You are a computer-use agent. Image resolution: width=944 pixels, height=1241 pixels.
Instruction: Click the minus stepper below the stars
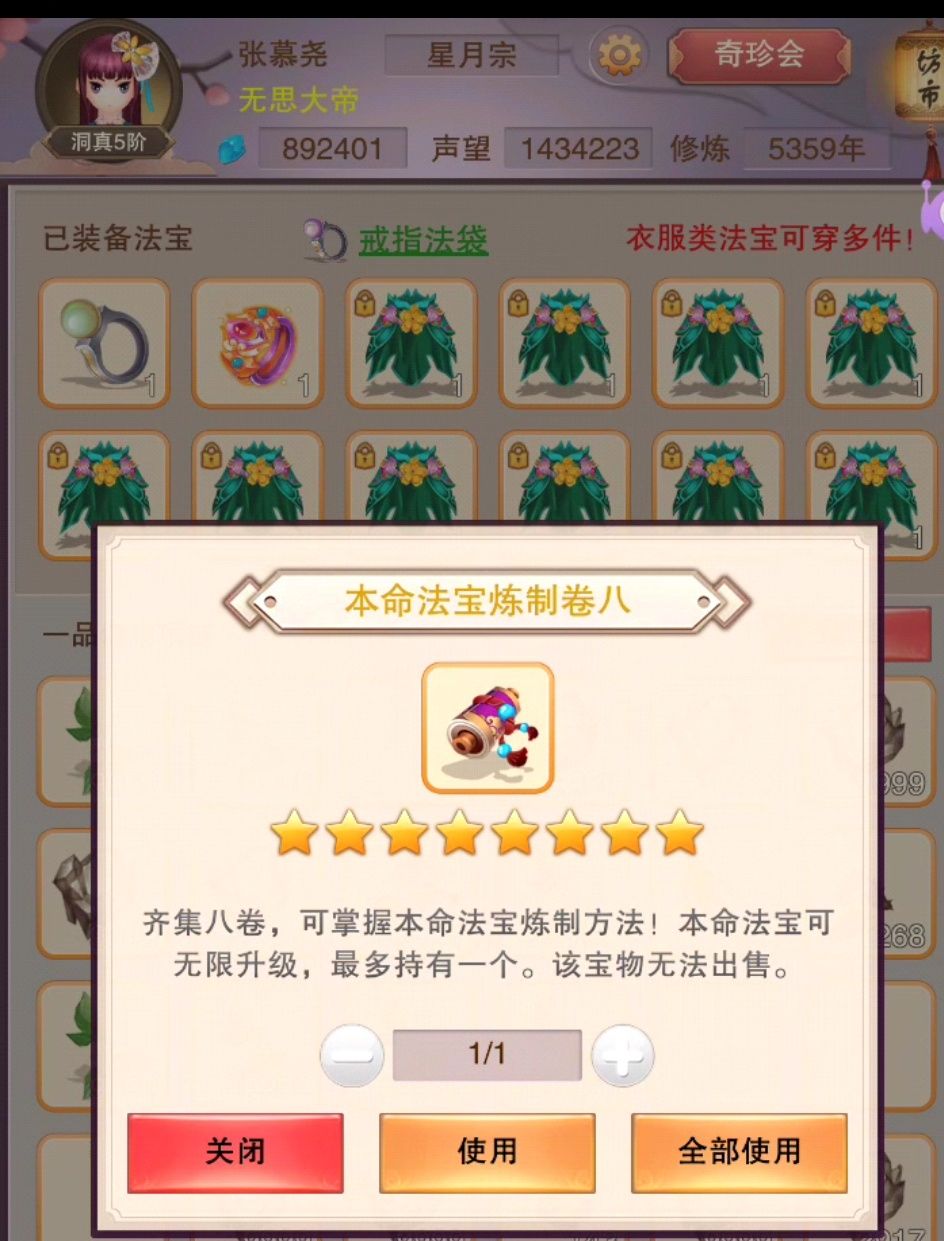click(x=352, y=1055)
